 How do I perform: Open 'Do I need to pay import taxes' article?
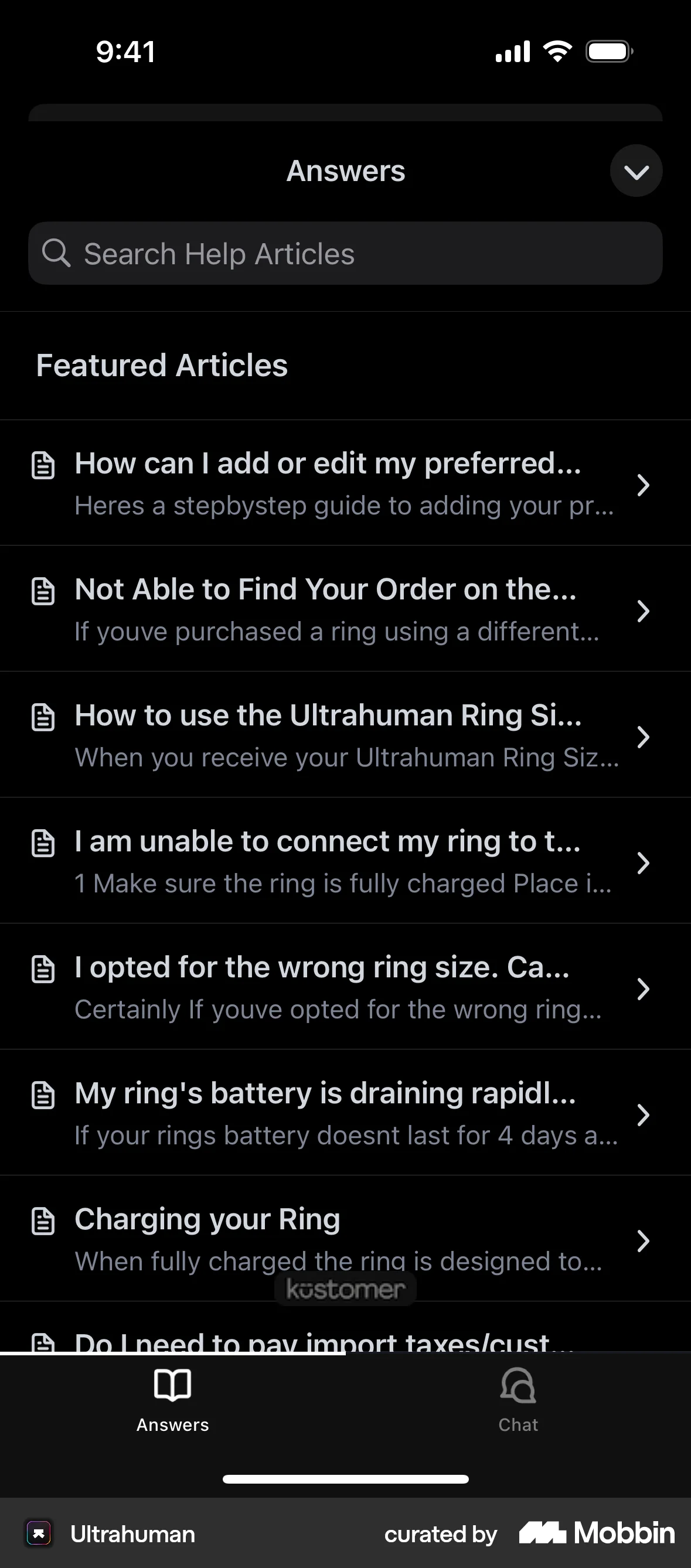(323, 1342)
